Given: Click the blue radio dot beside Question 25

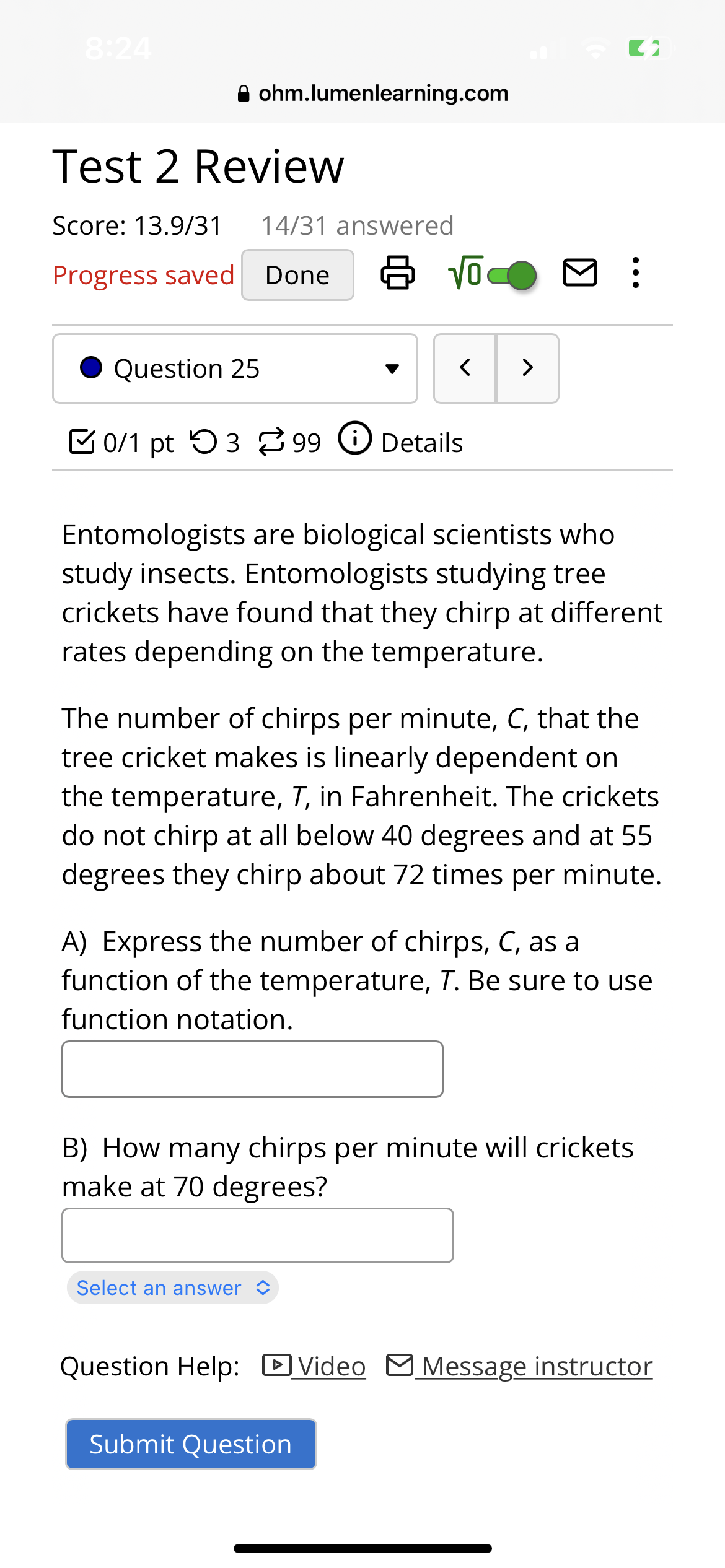Looking at the screenshot, I should (91, 368).
